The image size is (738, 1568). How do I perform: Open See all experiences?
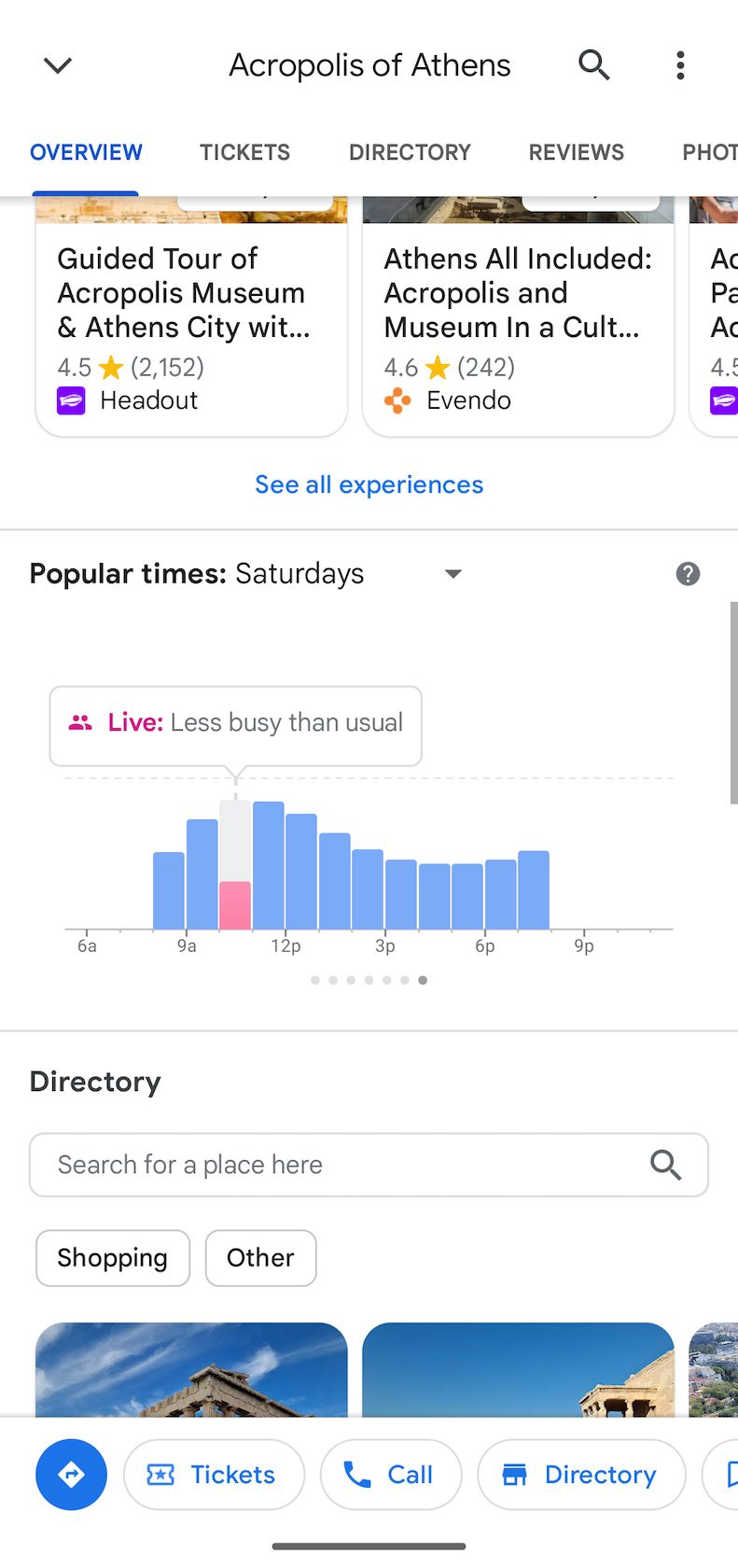pyautogui.click(x=369, y=484)
